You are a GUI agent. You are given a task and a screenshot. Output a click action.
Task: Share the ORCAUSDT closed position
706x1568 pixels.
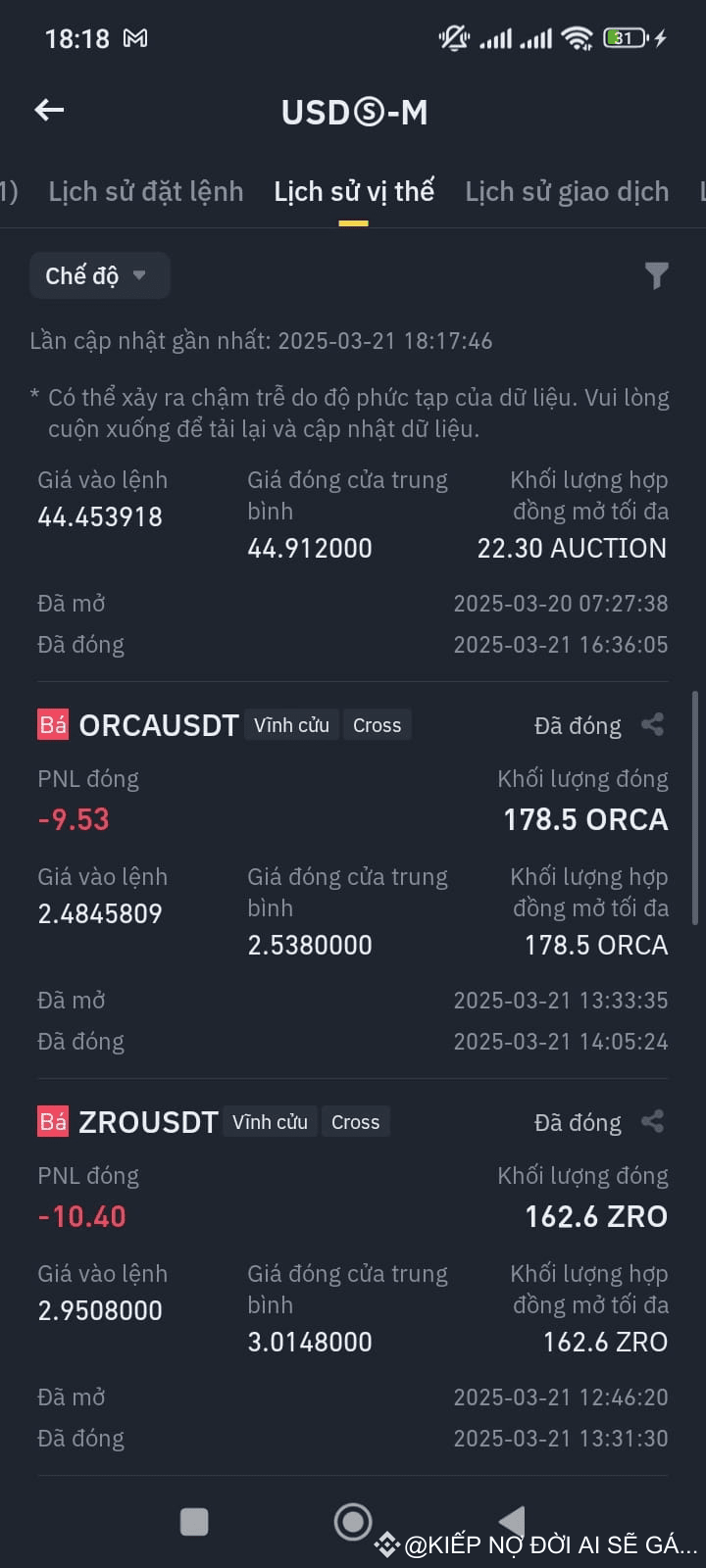653,724
